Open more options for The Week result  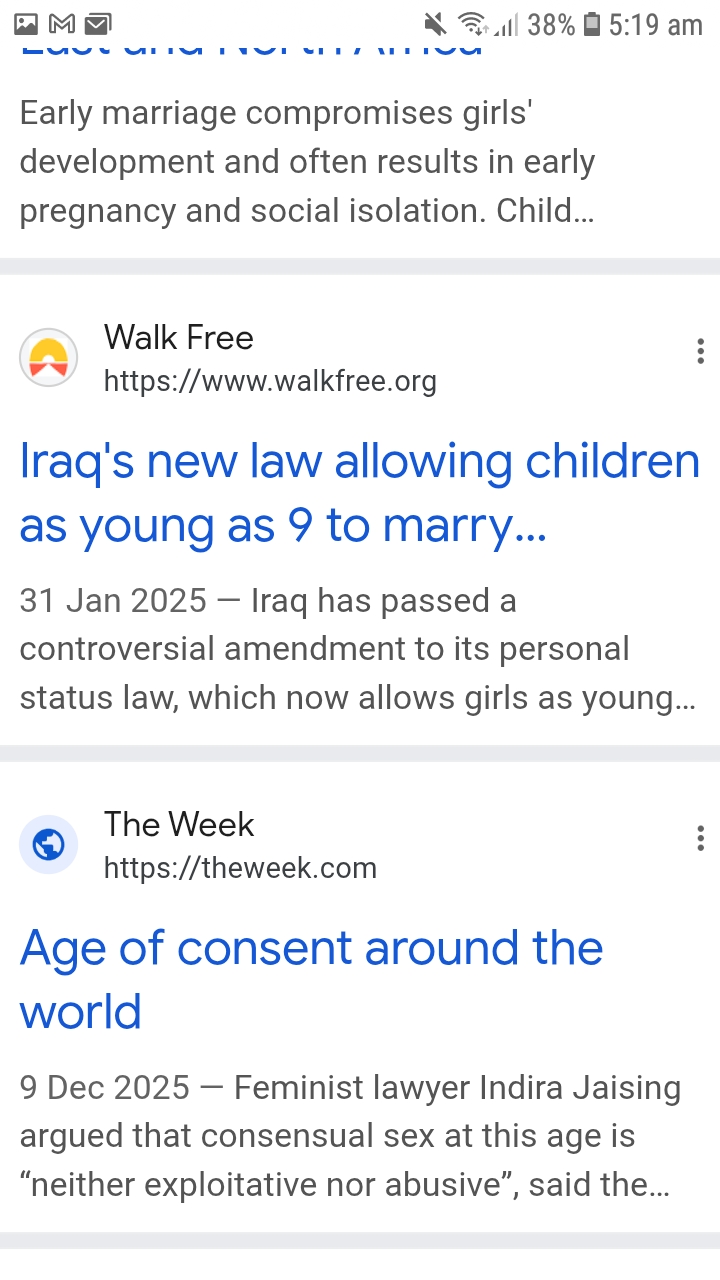(700, 838)
